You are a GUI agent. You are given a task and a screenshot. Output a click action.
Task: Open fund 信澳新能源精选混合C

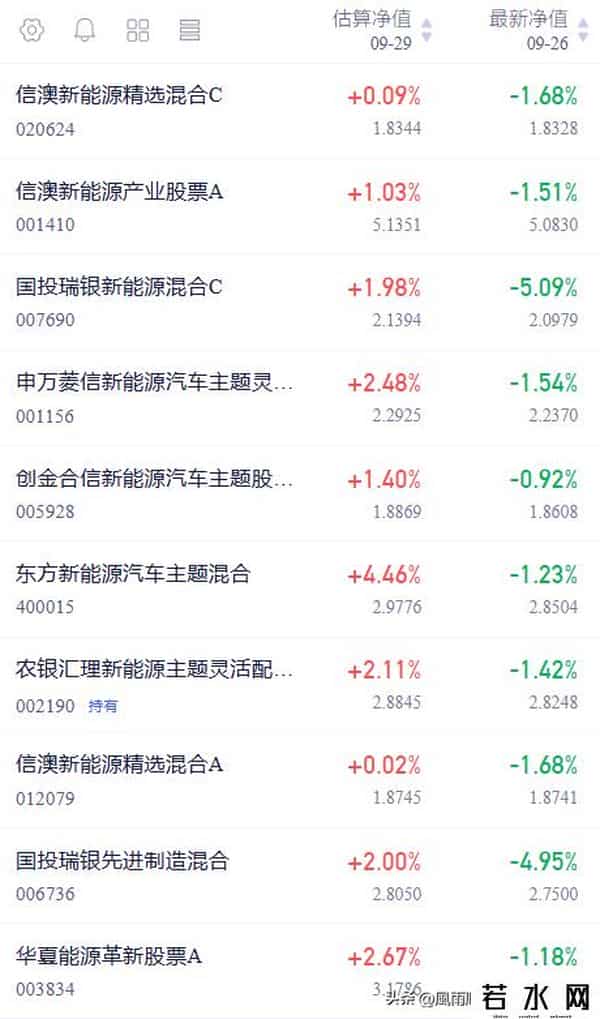tap(119, 96)
